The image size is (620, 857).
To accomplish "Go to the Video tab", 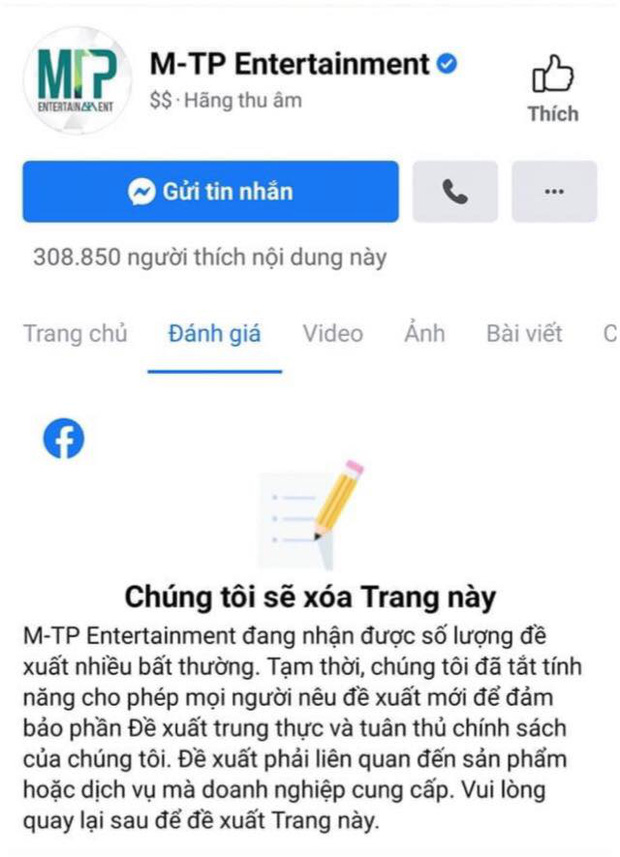I will point(332,334).
